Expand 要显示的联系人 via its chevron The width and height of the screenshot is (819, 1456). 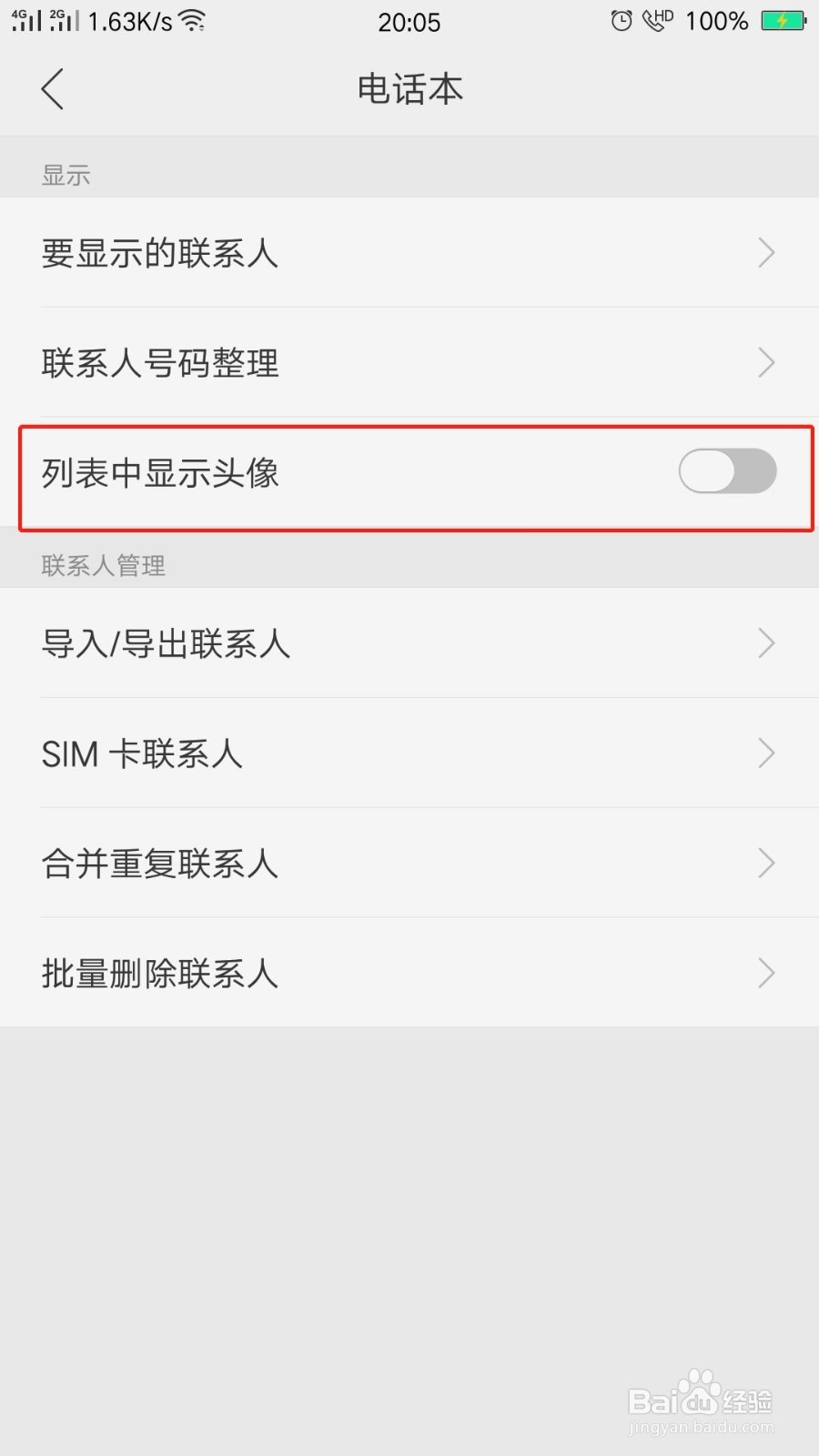click(x=766, y=253)
